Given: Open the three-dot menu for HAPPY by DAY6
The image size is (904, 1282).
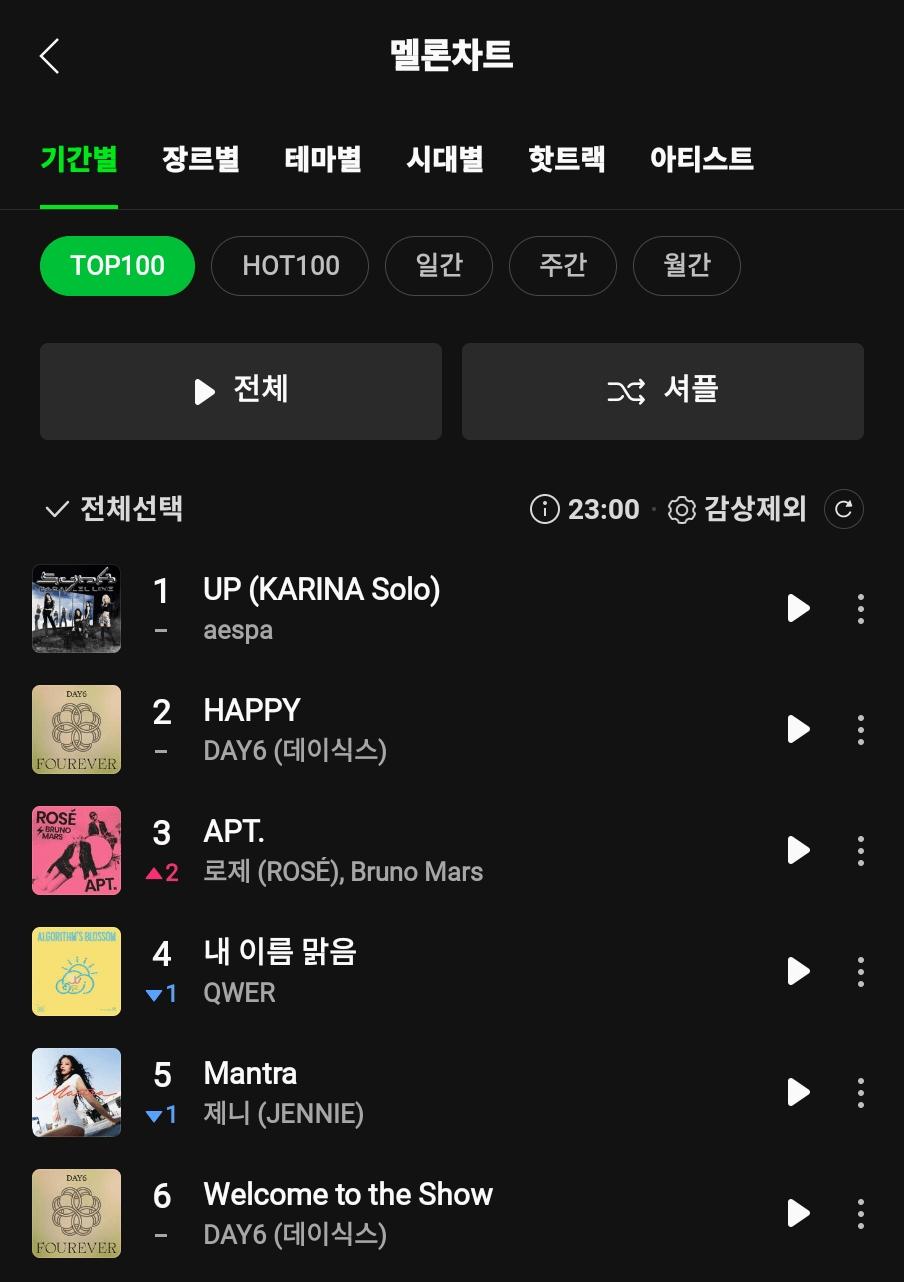Looking at the screenshot, I should tap(860, 729).
